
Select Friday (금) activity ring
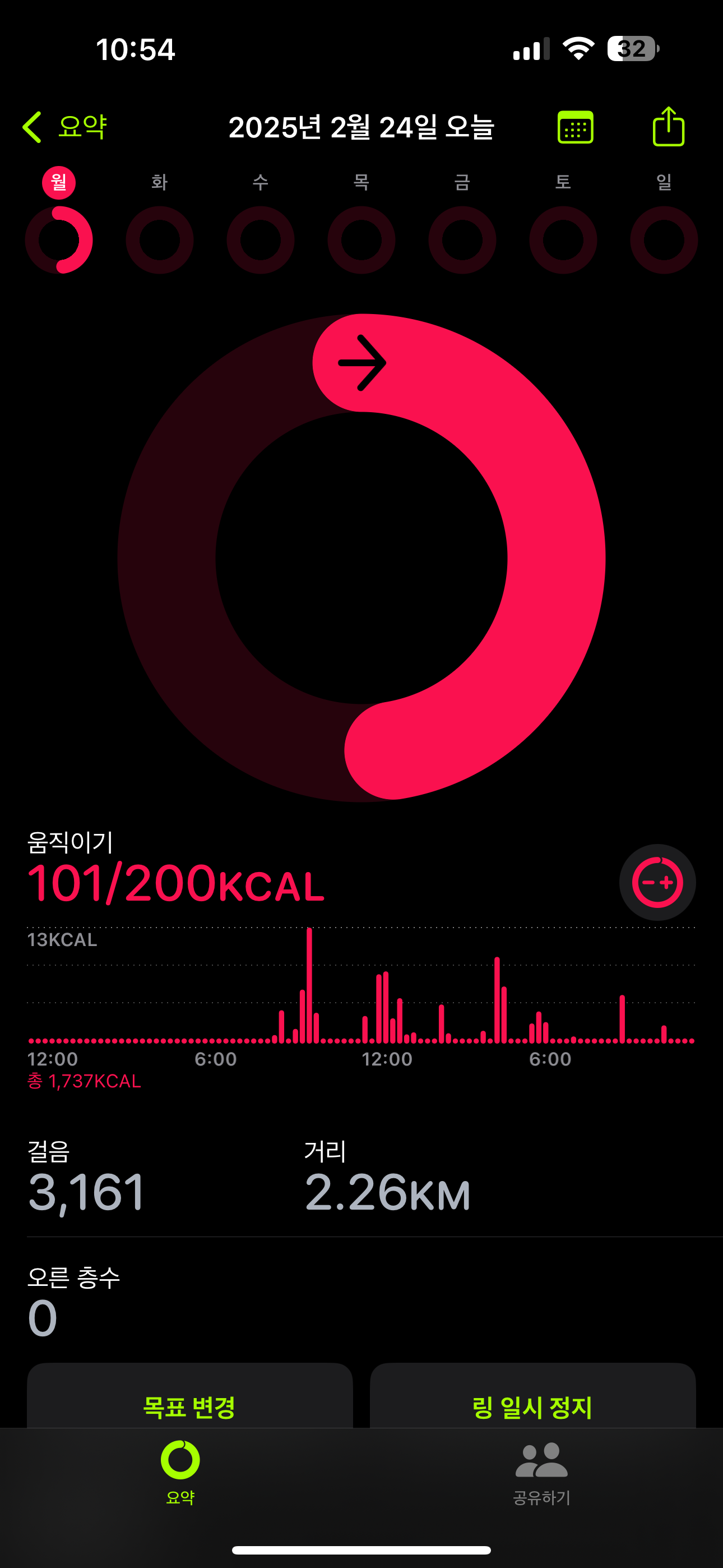[462, 240]
